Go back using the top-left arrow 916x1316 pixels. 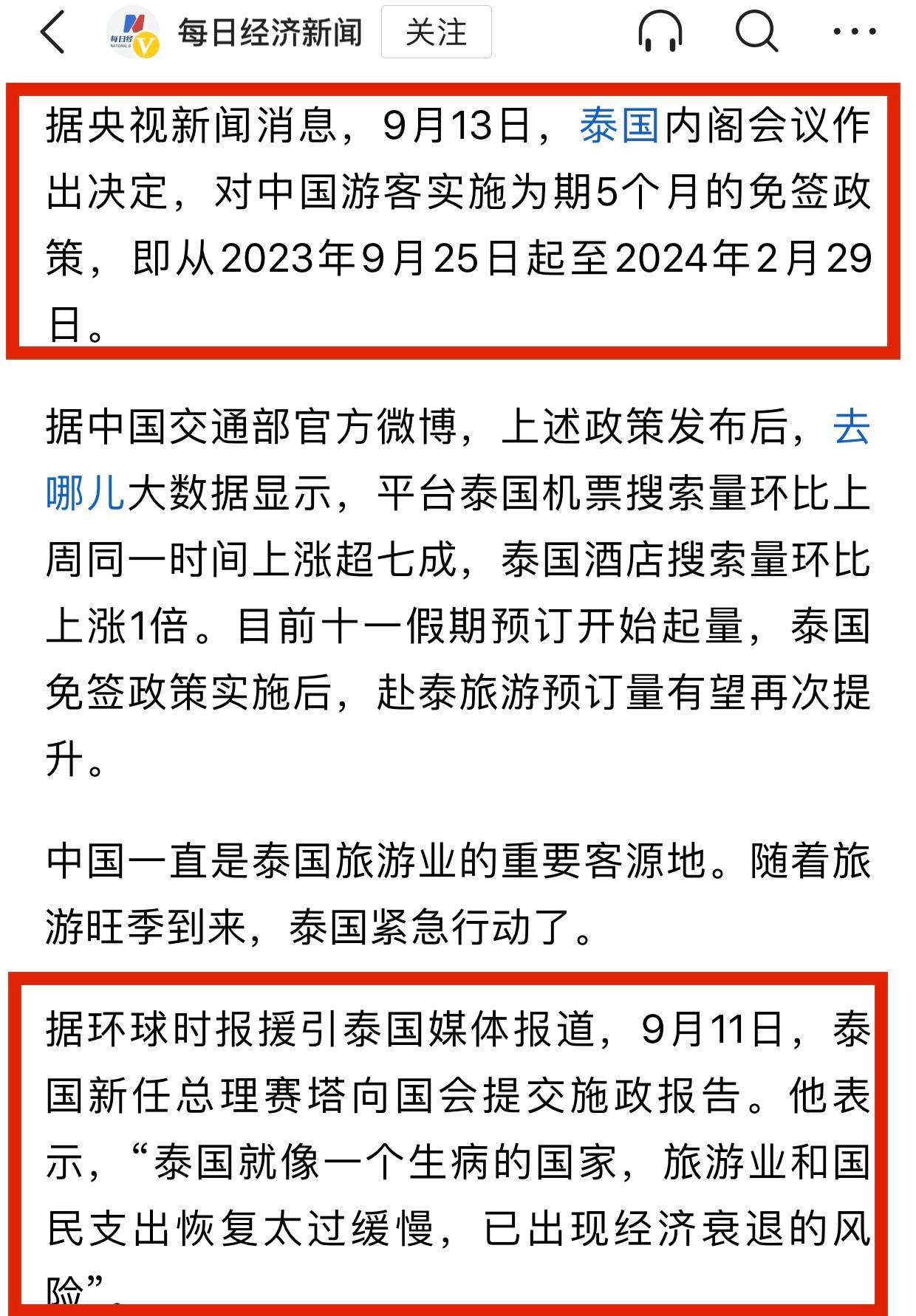pos(53,33)
